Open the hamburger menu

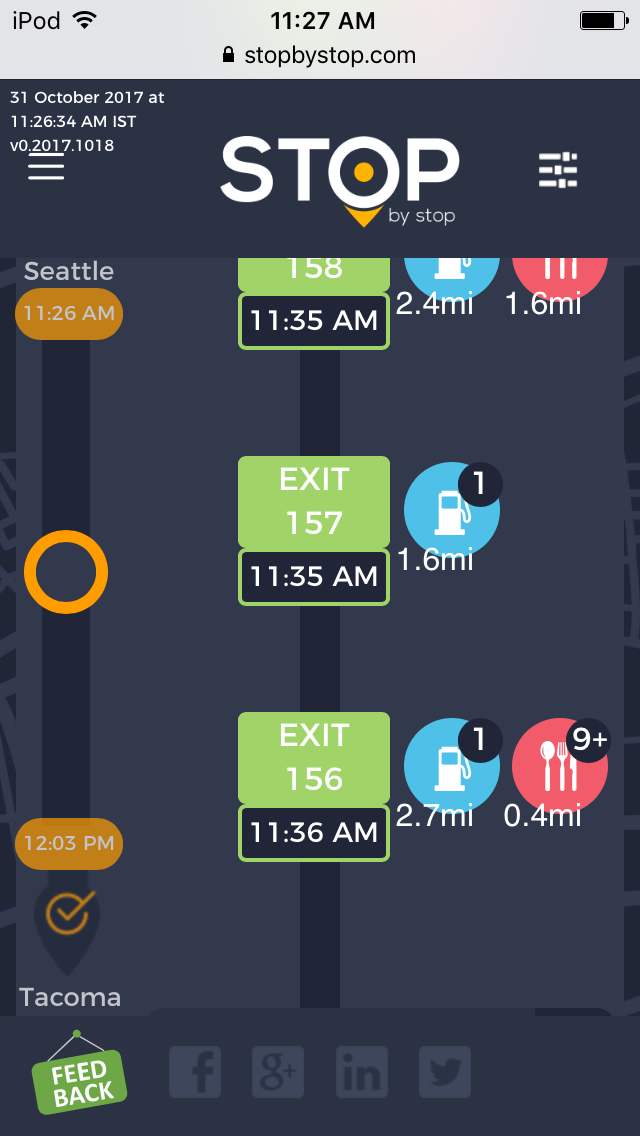pyautogui.click(x=46, y=166)
